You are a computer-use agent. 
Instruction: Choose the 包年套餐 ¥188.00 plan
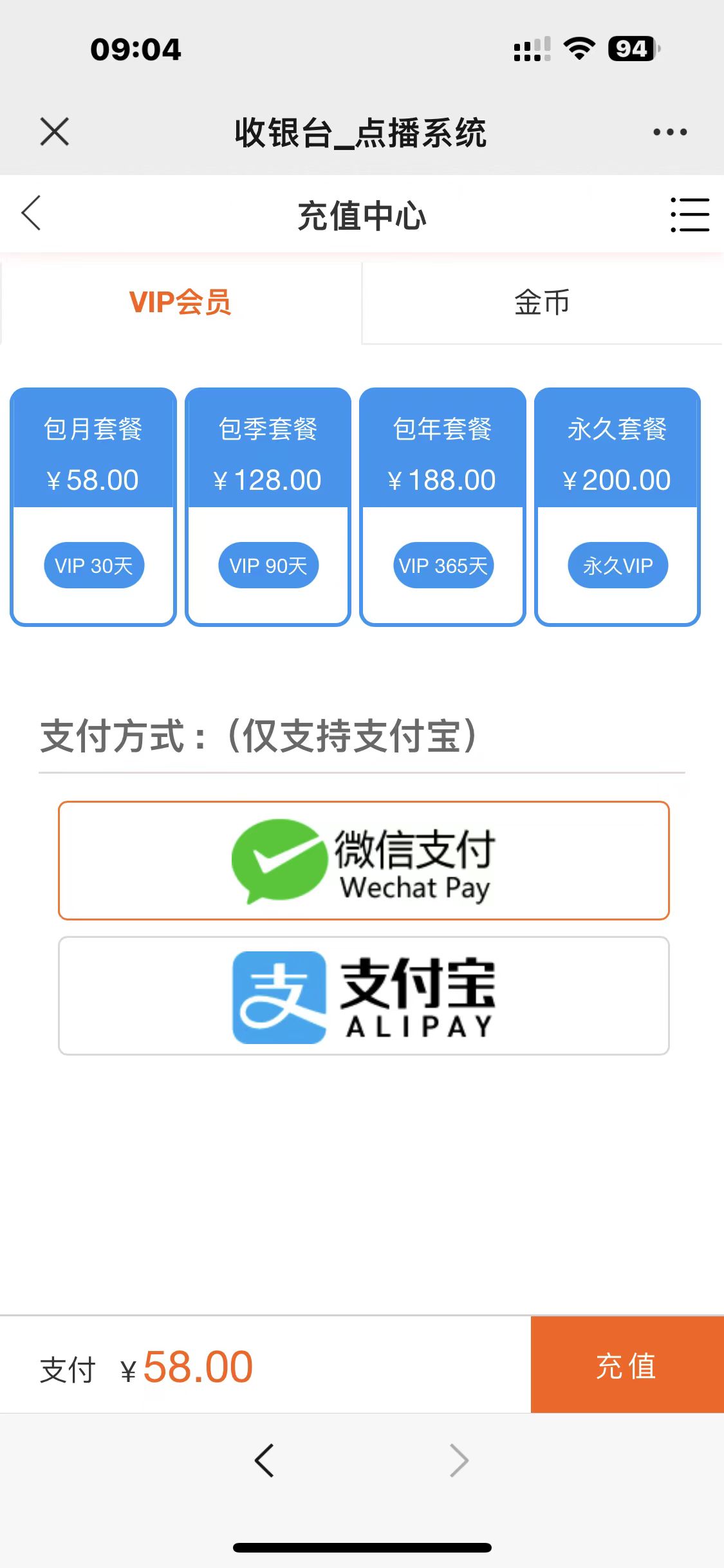point(443,506)
